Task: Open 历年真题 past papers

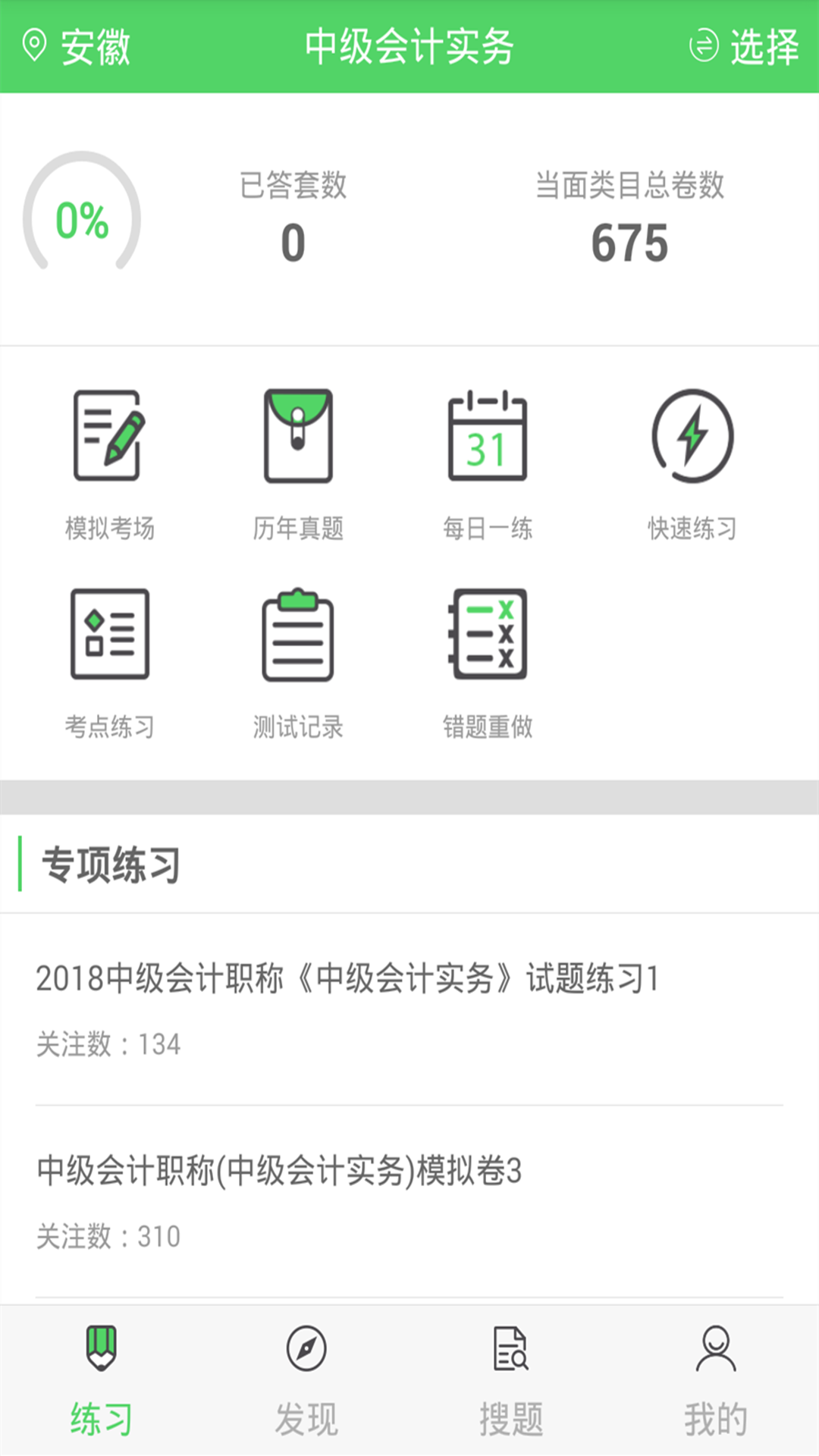Action: (x=298, y=463)
